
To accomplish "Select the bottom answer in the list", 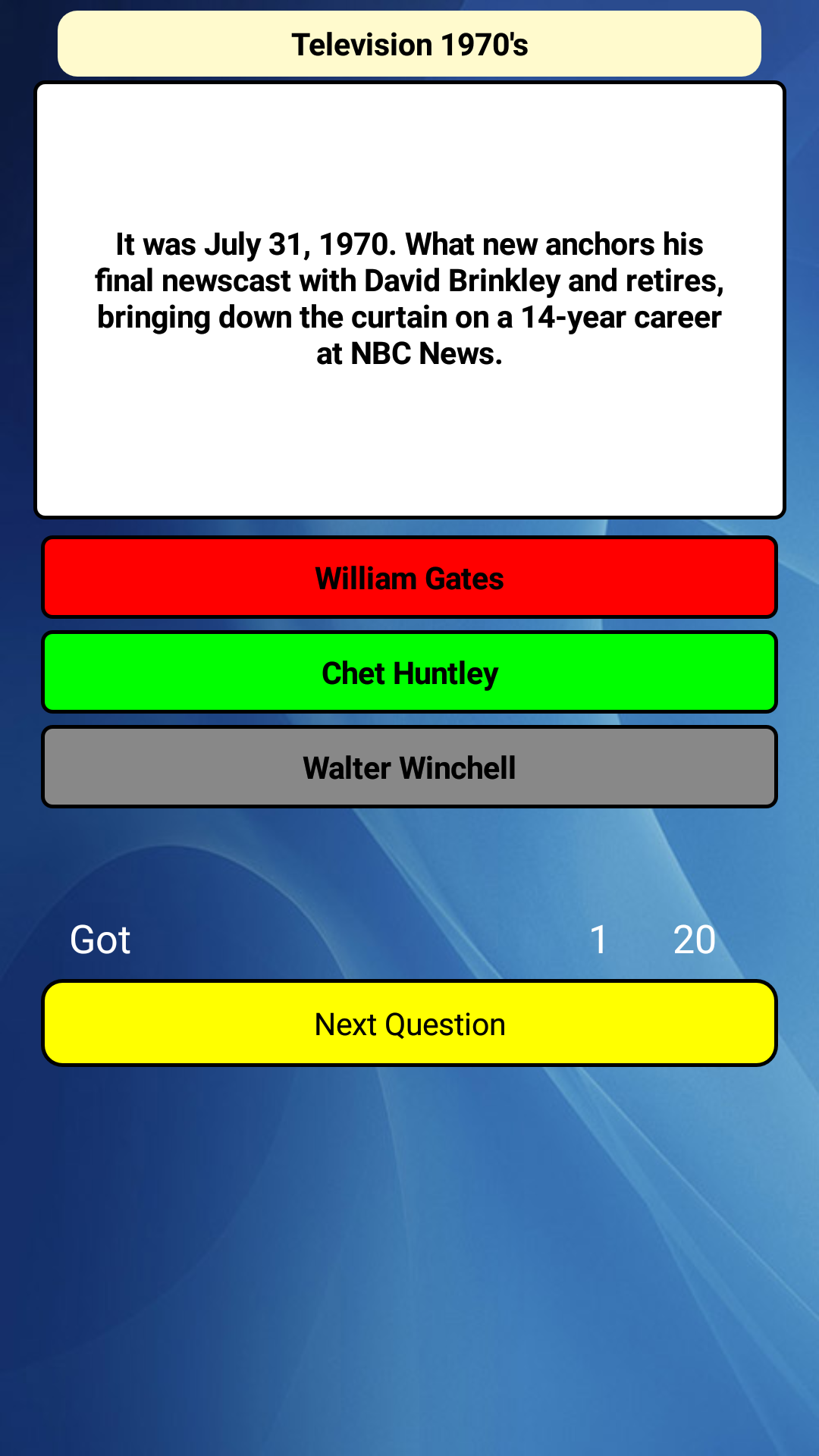I will [x=409, y=767].
